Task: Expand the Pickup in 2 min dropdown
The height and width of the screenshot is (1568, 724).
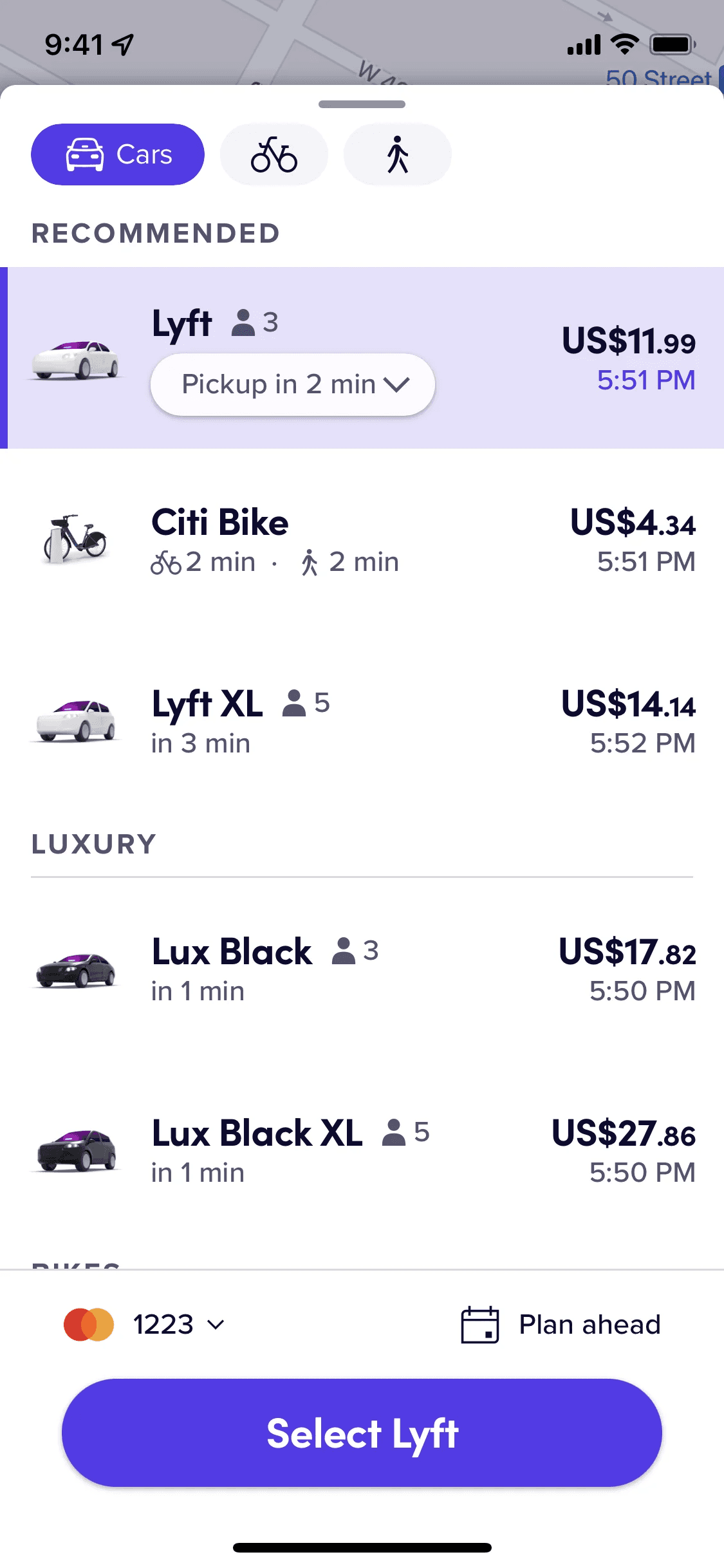Action: [x=293, y=384]
